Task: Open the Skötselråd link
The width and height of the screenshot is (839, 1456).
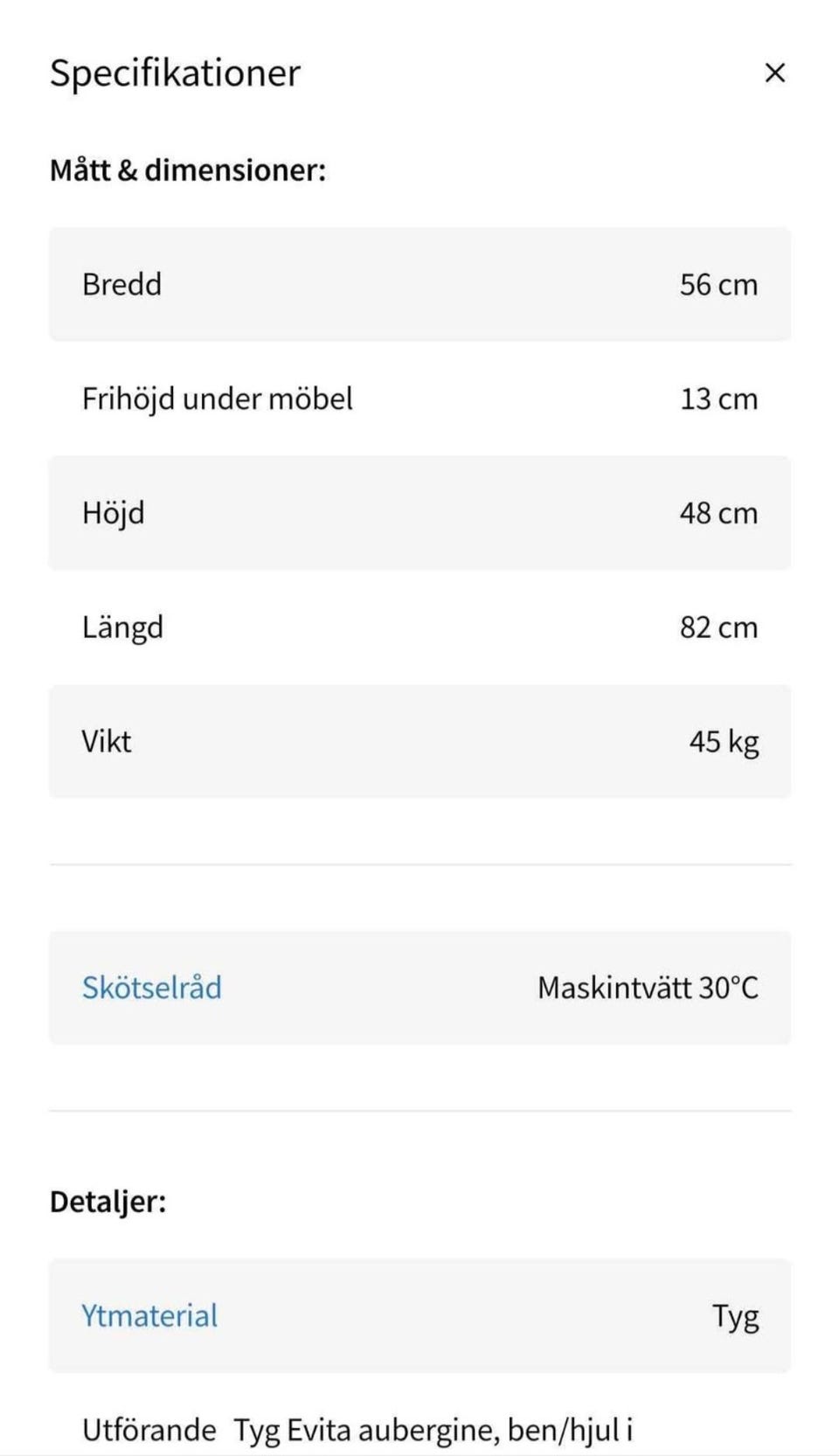Action: point(151,988)
